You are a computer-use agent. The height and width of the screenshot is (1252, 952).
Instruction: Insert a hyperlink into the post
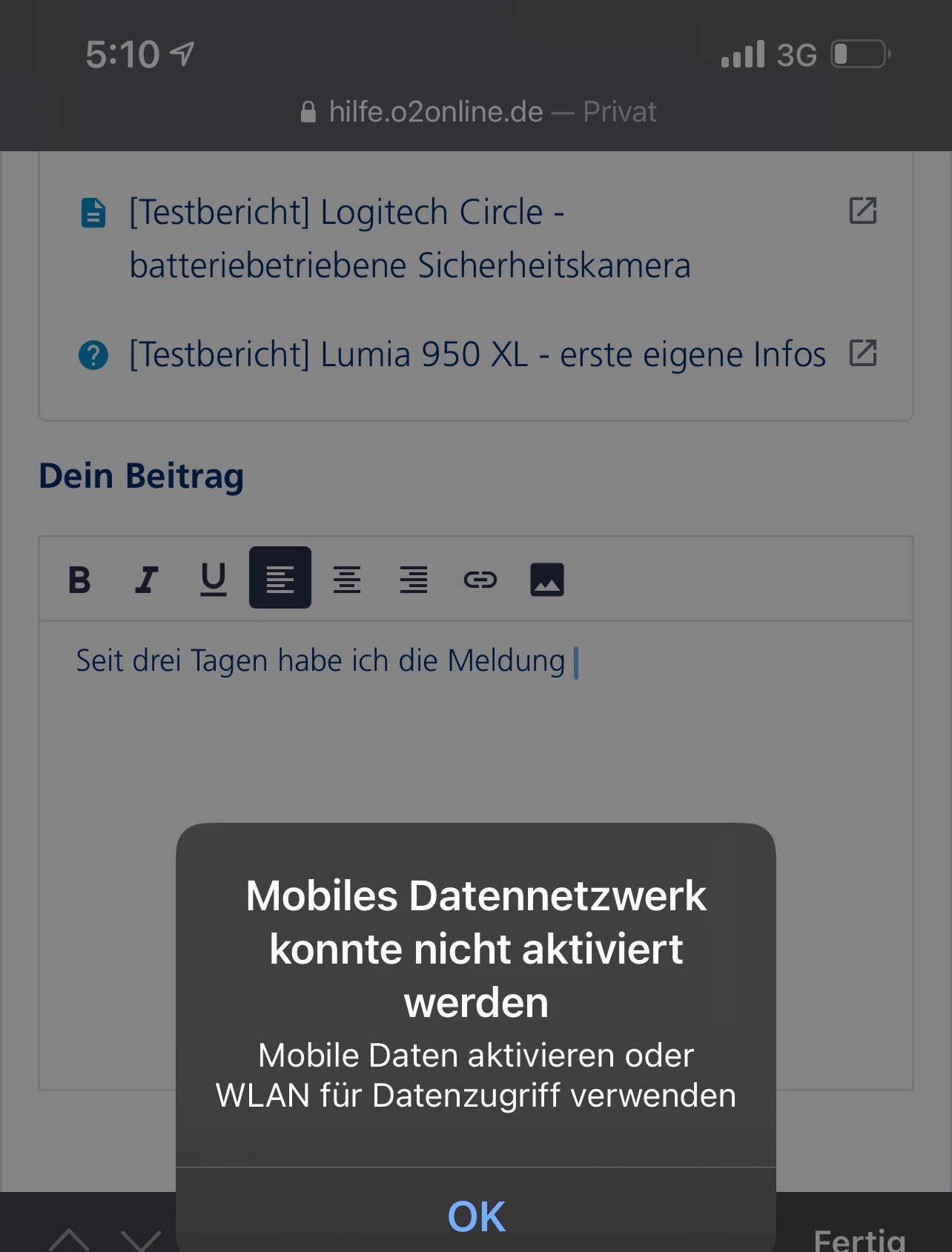pos(480,579)
